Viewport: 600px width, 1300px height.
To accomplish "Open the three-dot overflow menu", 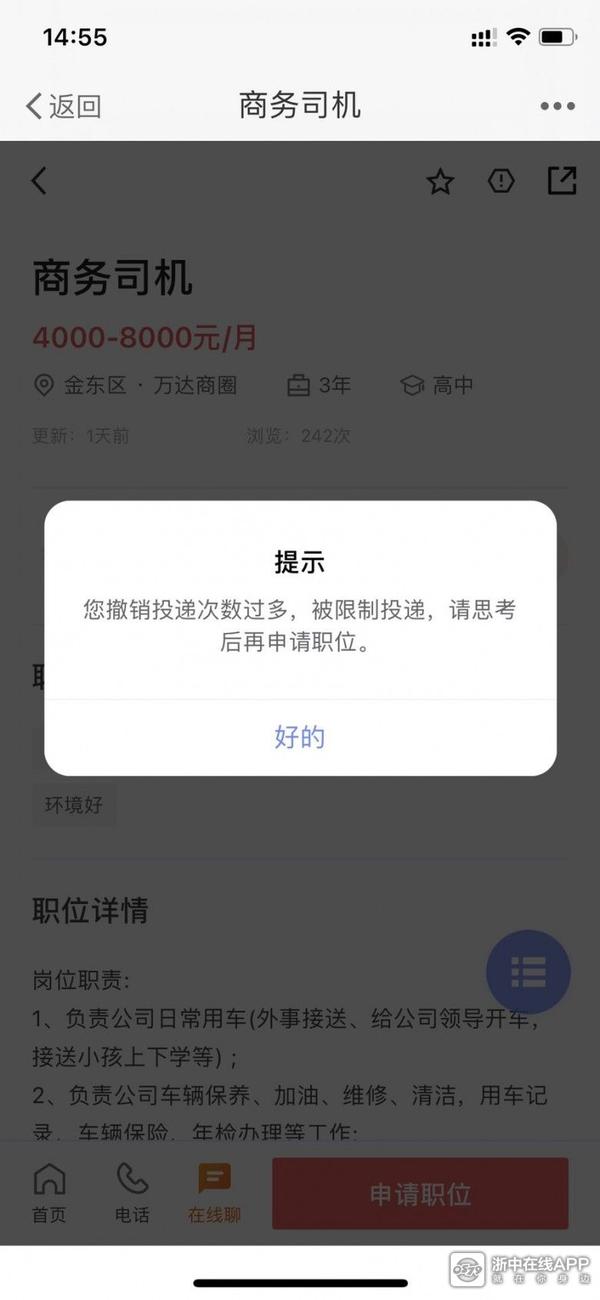I will (x=556, y=106).
